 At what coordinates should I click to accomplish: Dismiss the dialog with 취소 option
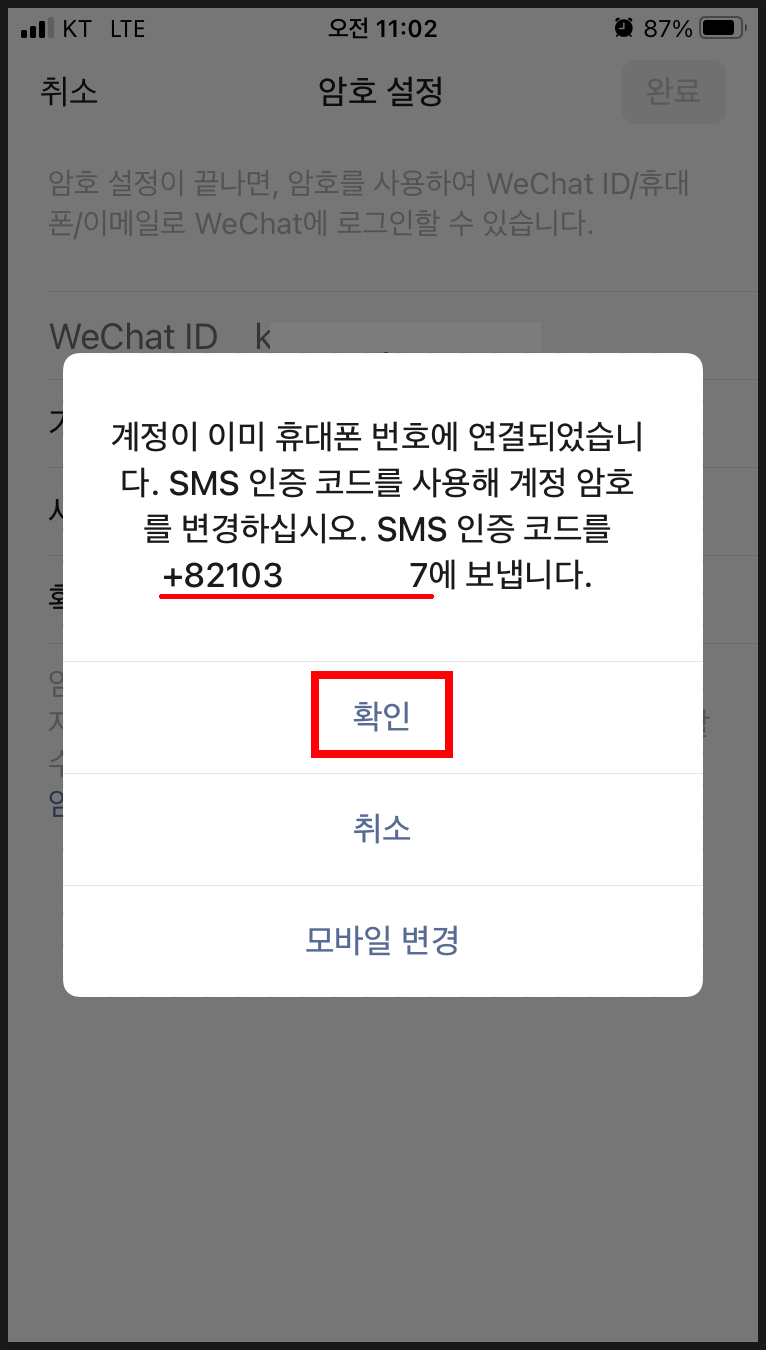click(x=382, y=829)
